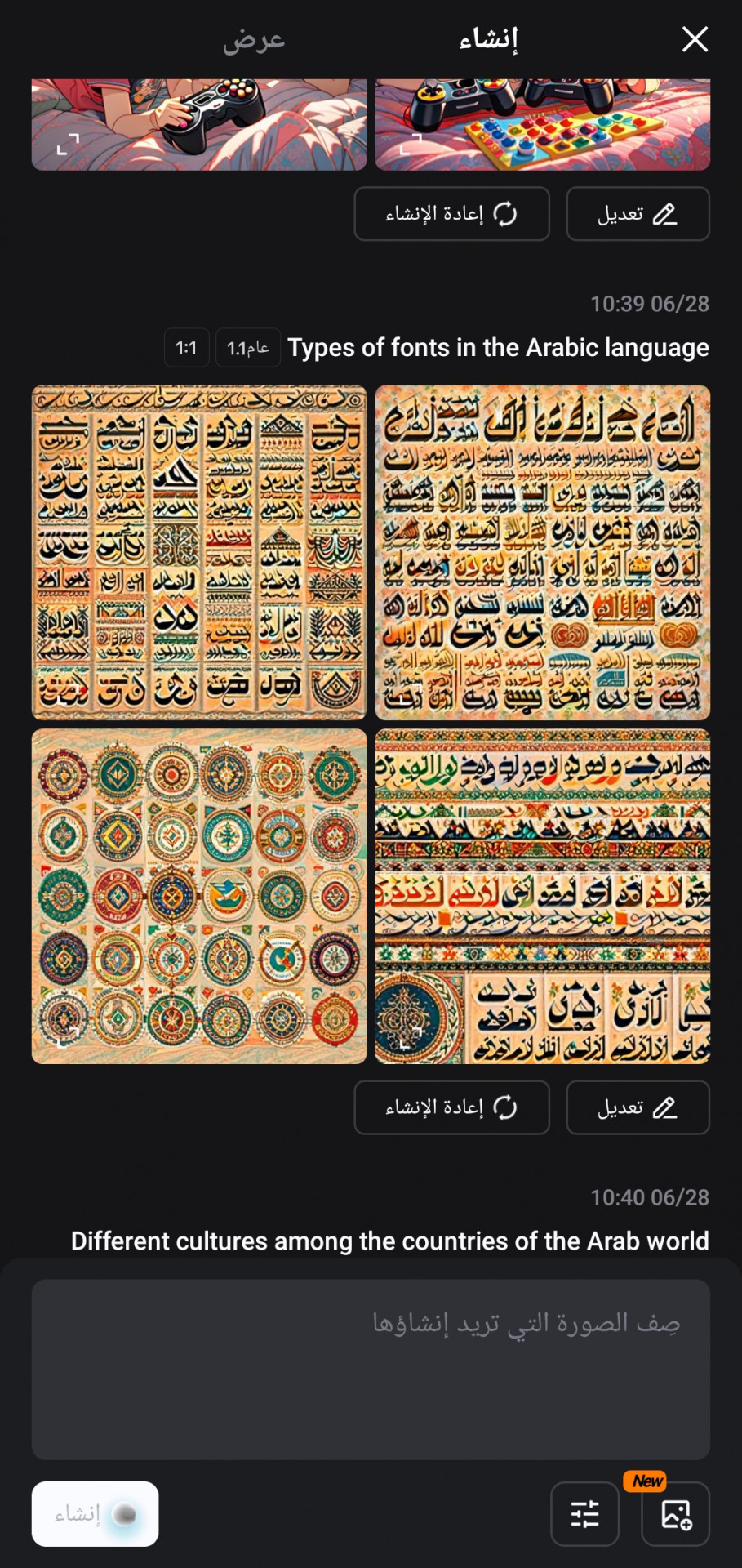The image size is (742, 1568).
Task: Focus the image description text field
Action: coord(371,1370)
